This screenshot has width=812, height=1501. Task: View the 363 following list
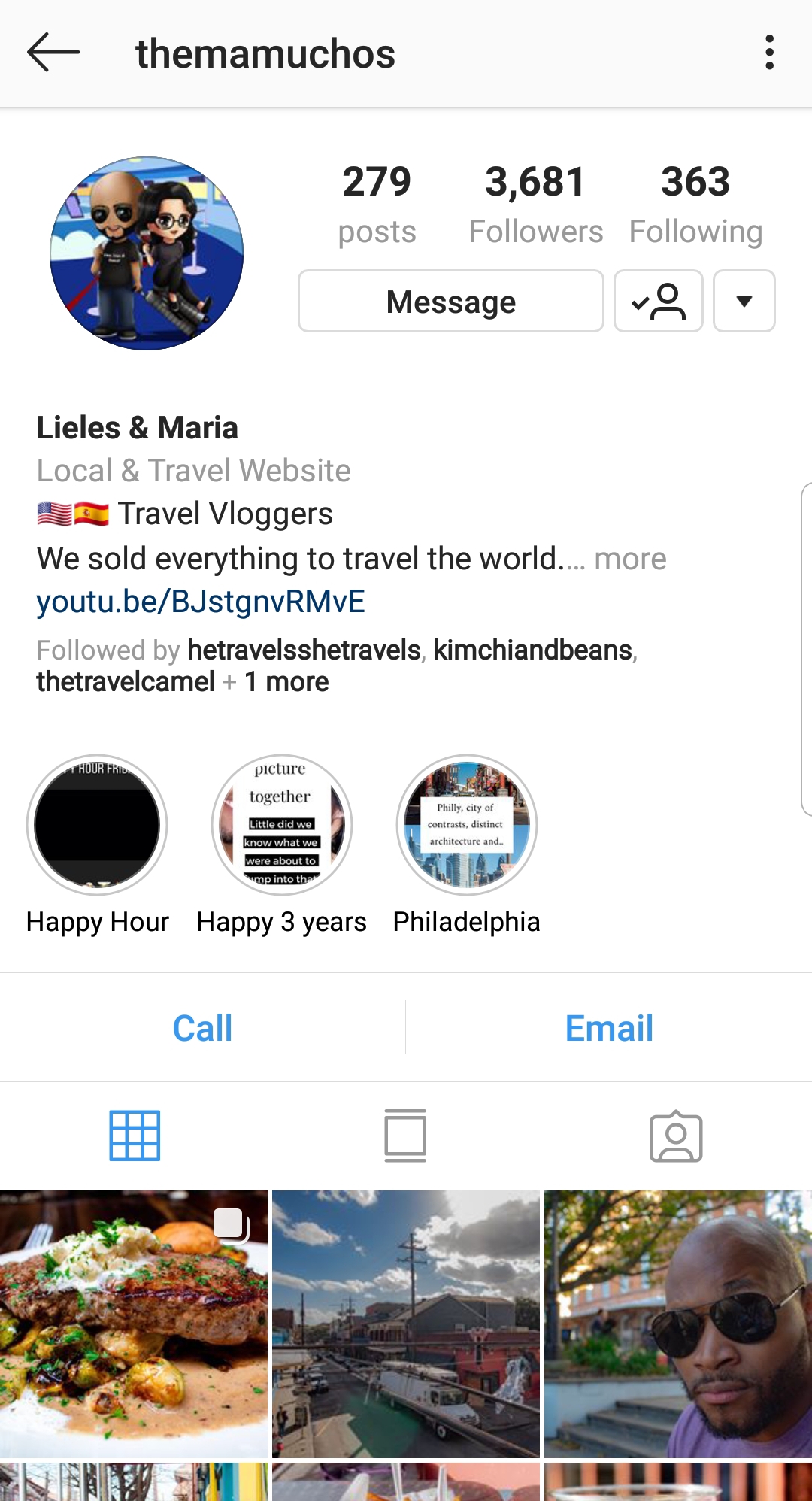pyautogui.click(x=695, y=203)
